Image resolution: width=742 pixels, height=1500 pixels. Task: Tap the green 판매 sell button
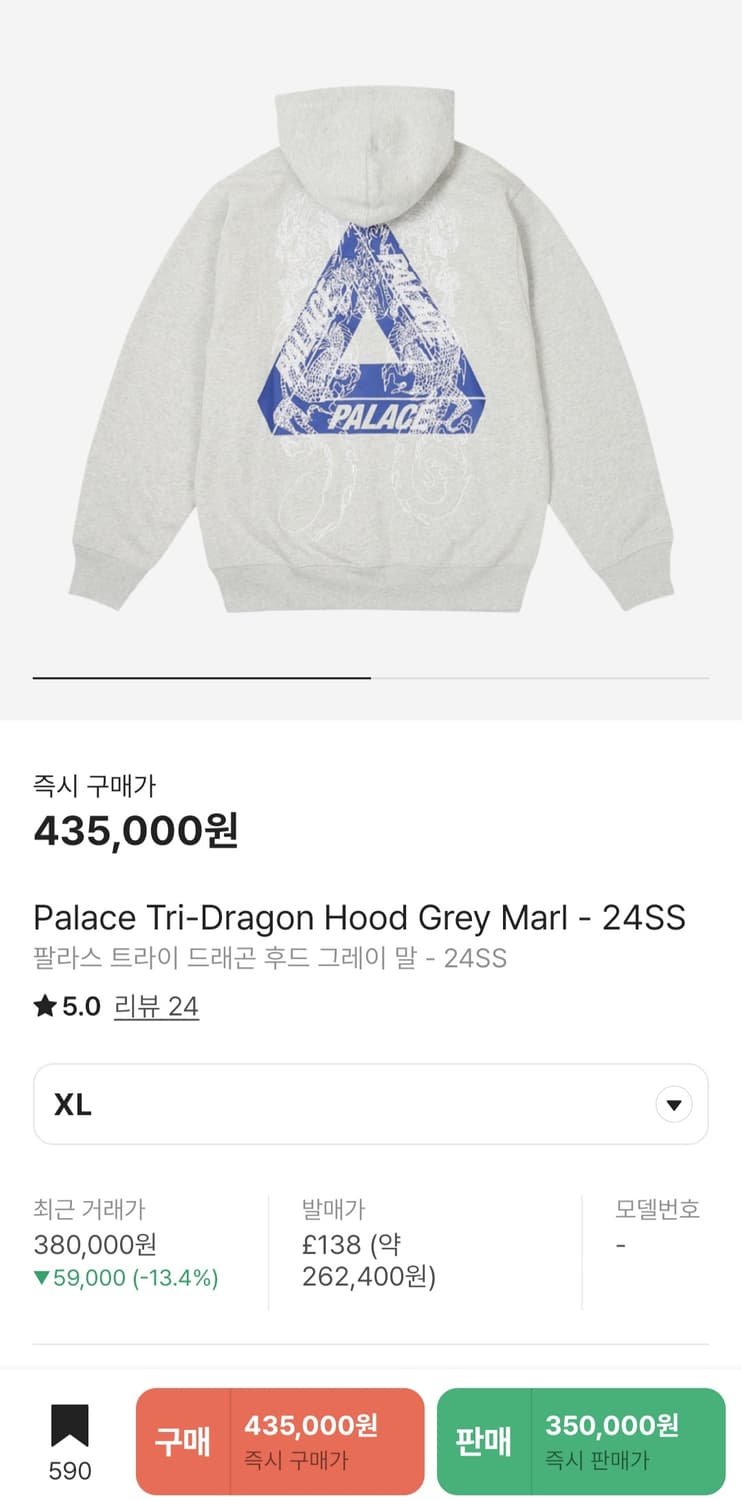pyautogui.click(x=581, y=1441)
